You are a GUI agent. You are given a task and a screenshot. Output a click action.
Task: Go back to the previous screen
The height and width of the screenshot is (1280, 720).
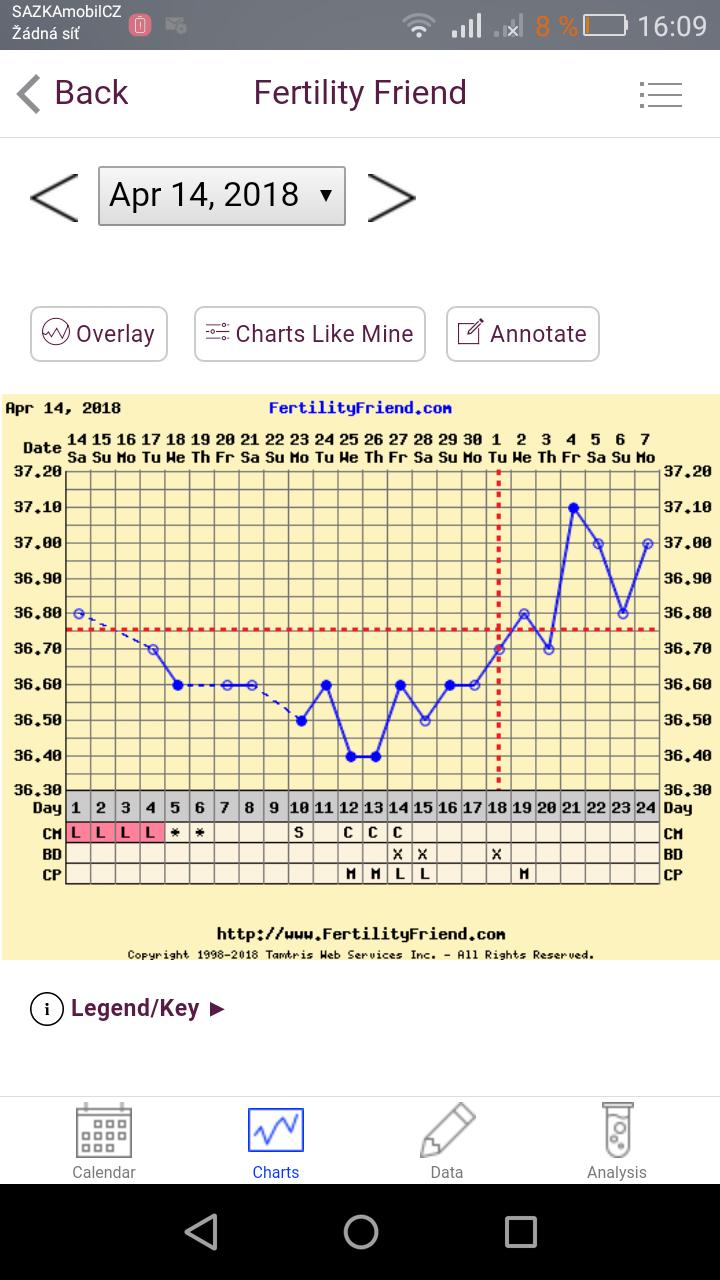pyautogui.click(x=73, y=93)
